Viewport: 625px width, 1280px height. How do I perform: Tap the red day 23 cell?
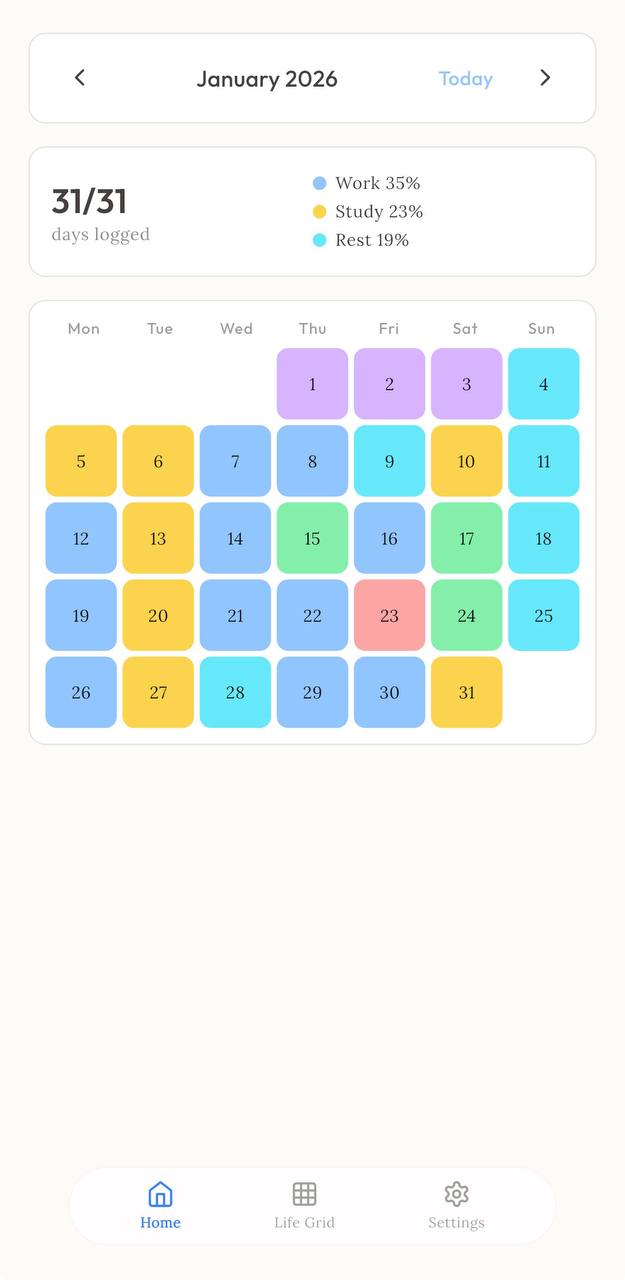[x=389, y=615]
